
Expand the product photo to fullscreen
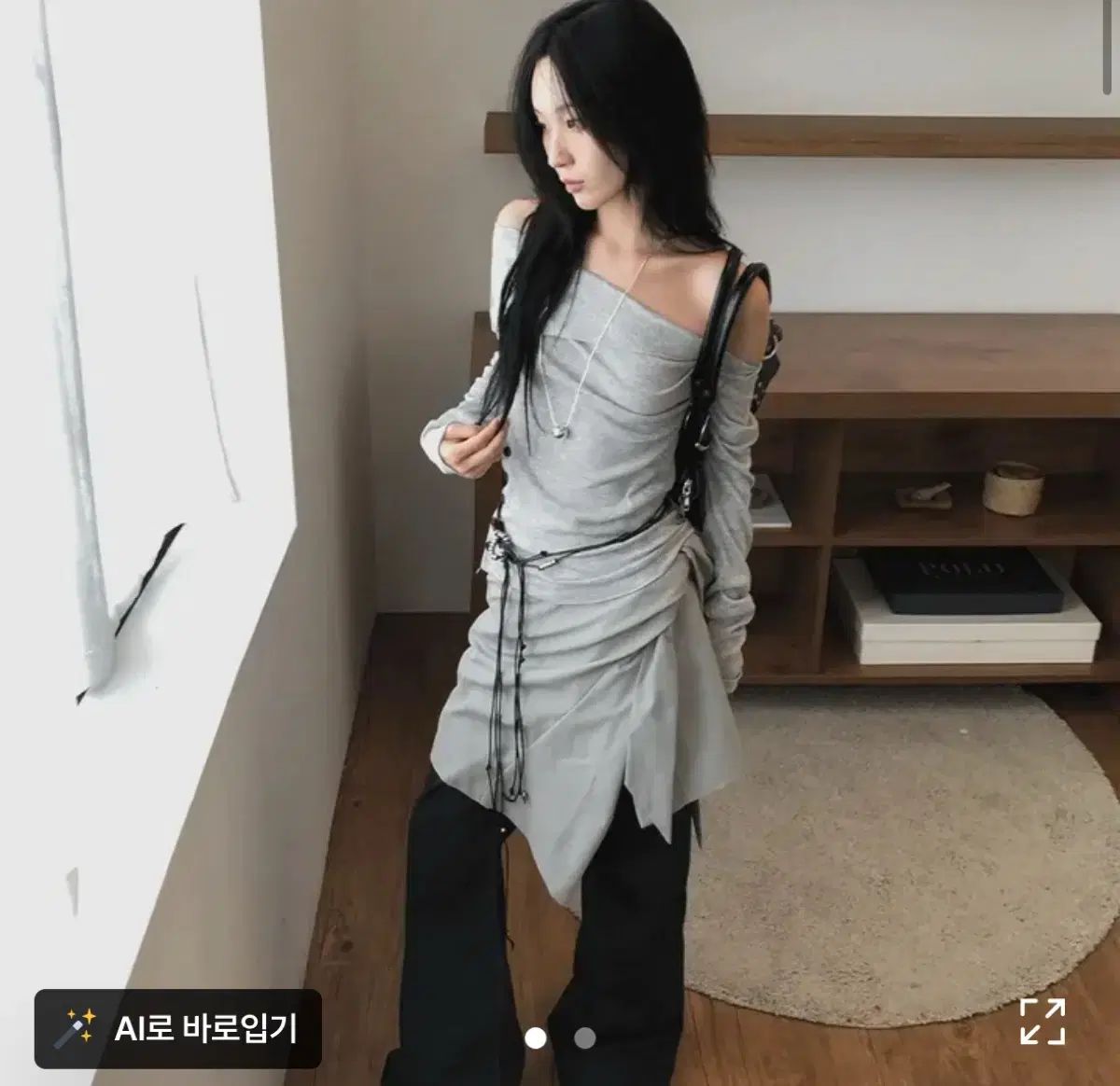pyautogui.click(x=1042, y=1021)
